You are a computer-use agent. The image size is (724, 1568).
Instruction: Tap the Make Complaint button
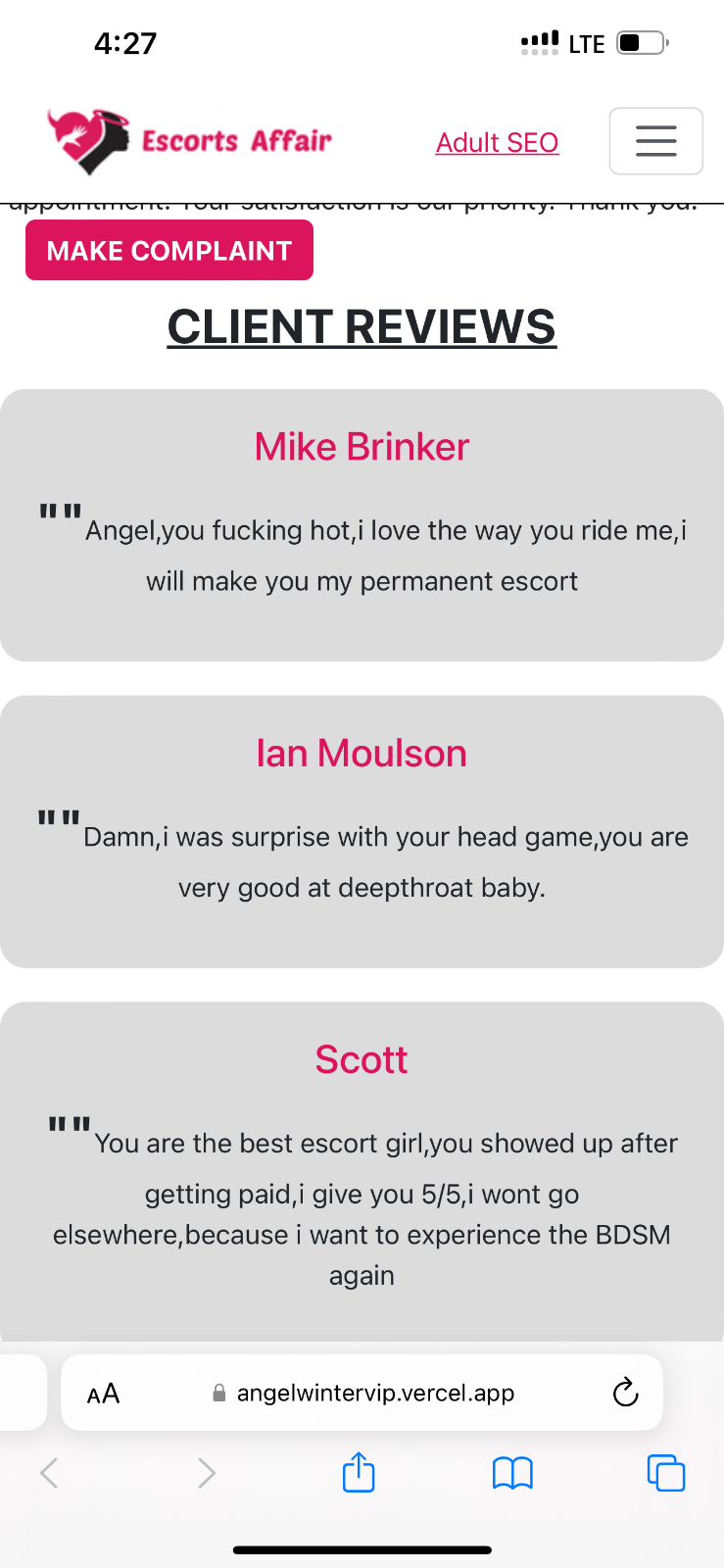click(169, 251)
